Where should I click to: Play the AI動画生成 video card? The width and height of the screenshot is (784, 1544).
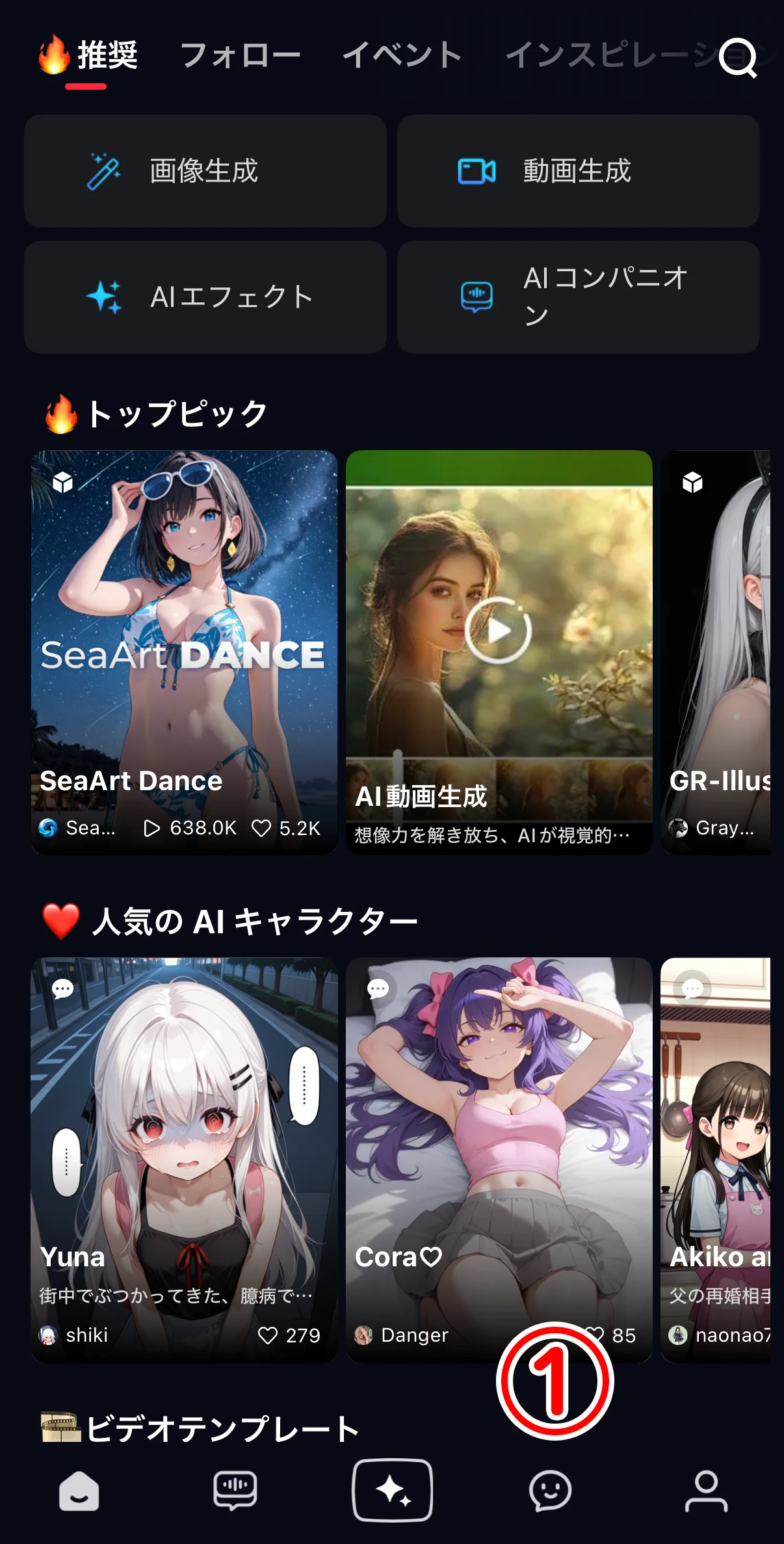point(499,630)
